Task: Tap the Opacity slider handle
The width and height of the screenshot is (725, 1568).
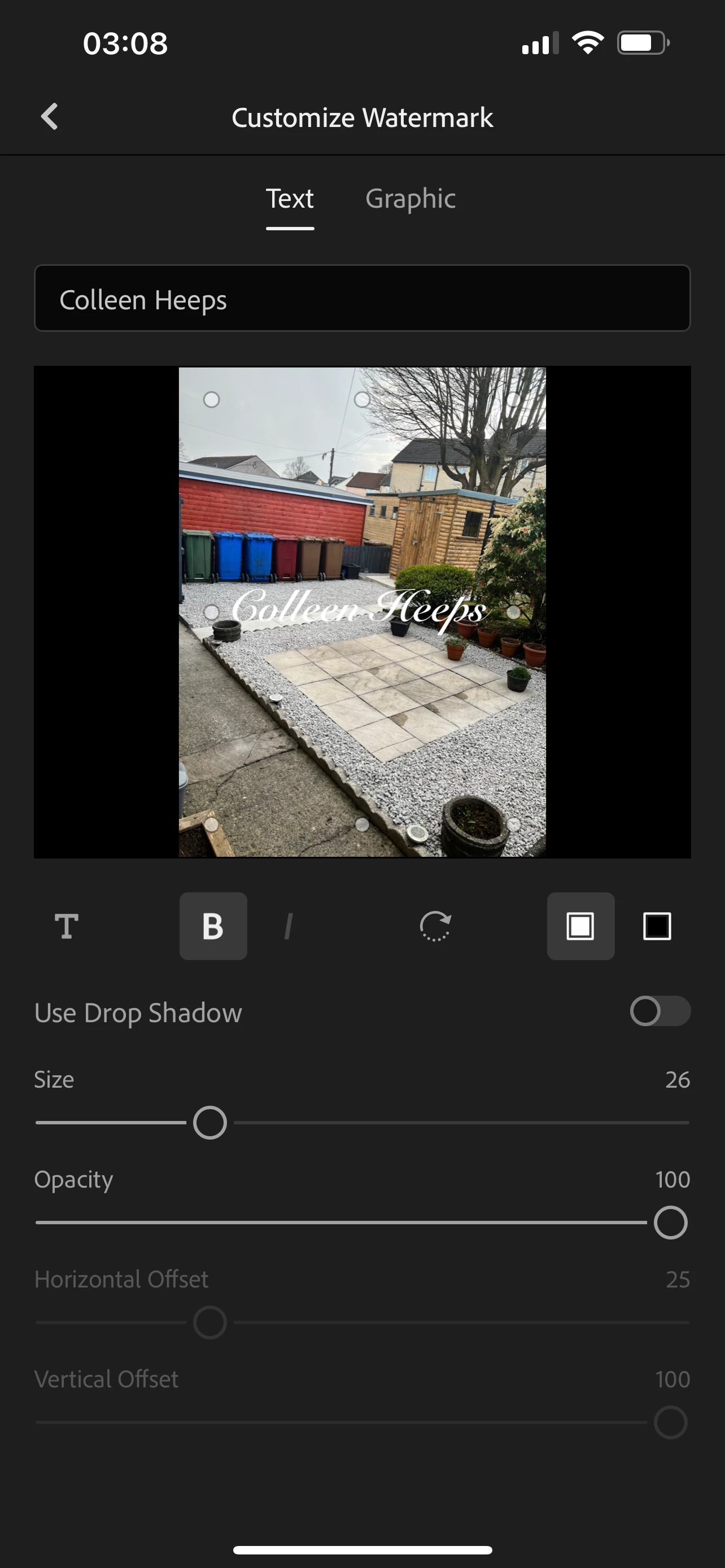Action: (670, 1223)
